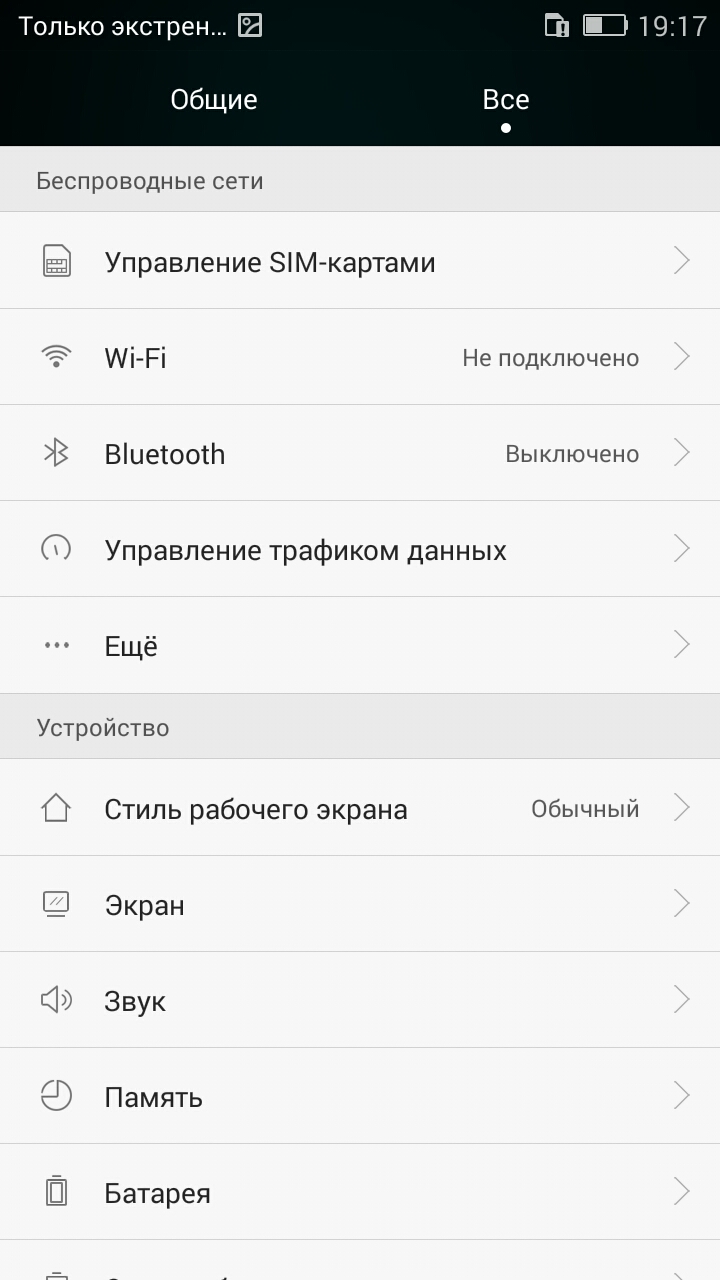The image size is (720, 1280).
Task: Open Wi-Fi settings
Action: [x=360, y=357]
